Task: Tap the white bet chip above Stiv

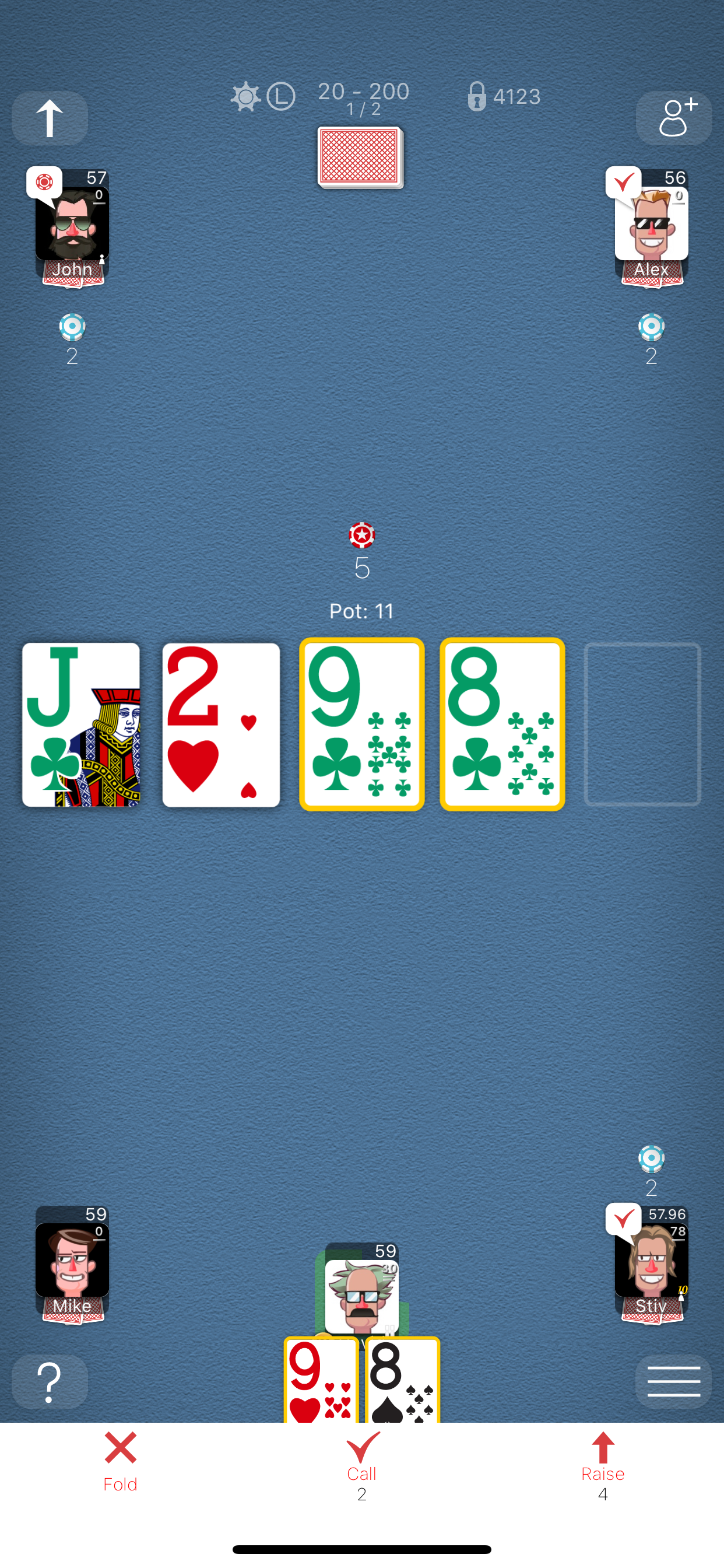Action: click(x=651, y=1160)
